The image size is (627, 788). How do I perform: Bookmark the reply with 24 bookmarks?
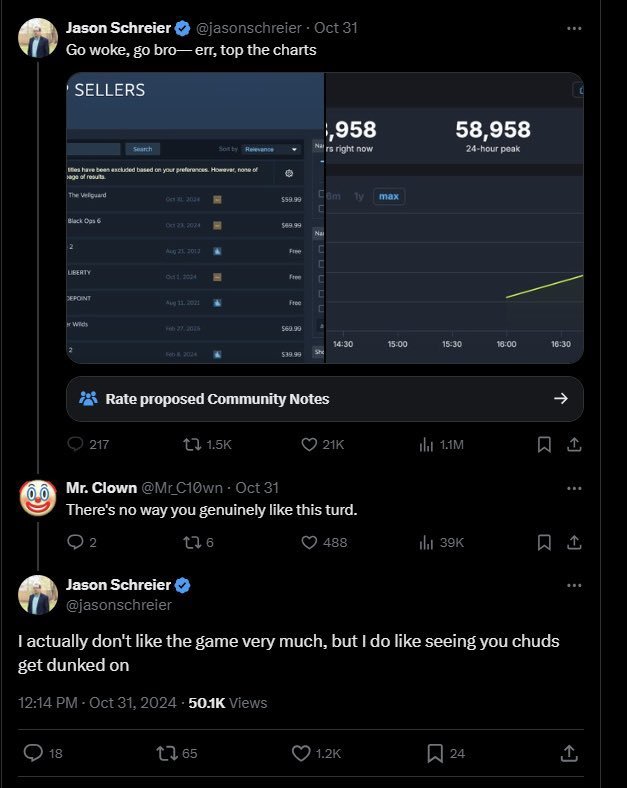[x=436, y=753]
